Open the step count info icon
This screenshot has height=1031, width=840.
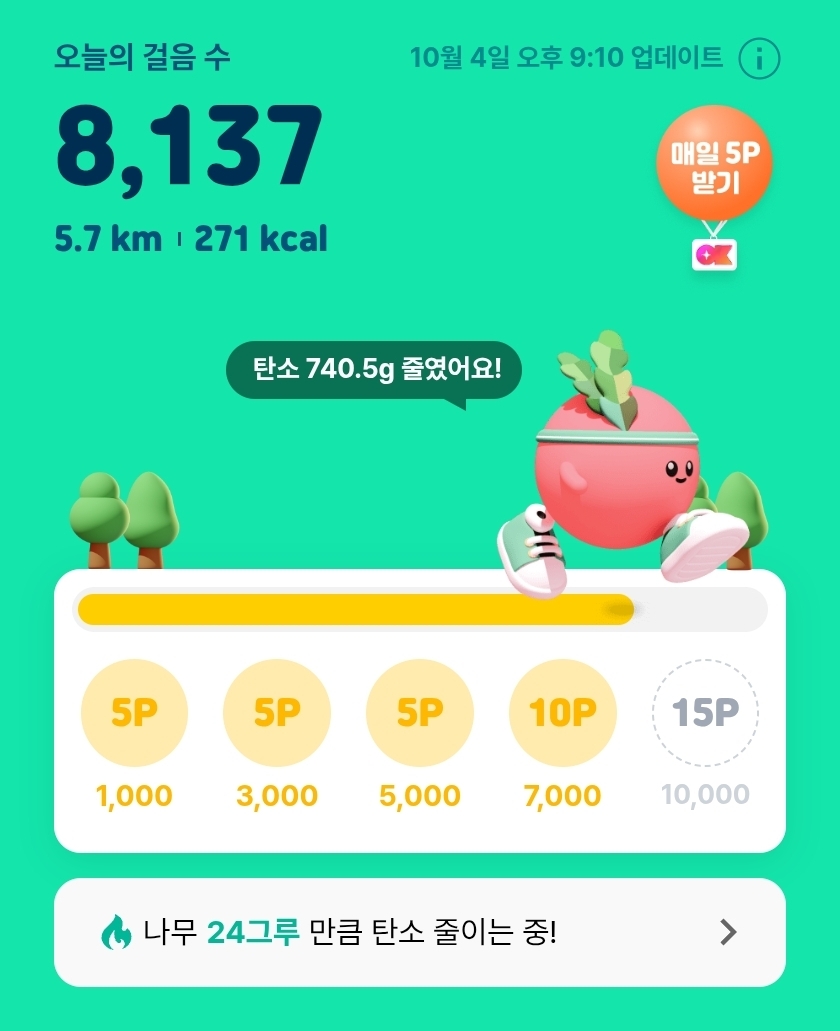759,59
